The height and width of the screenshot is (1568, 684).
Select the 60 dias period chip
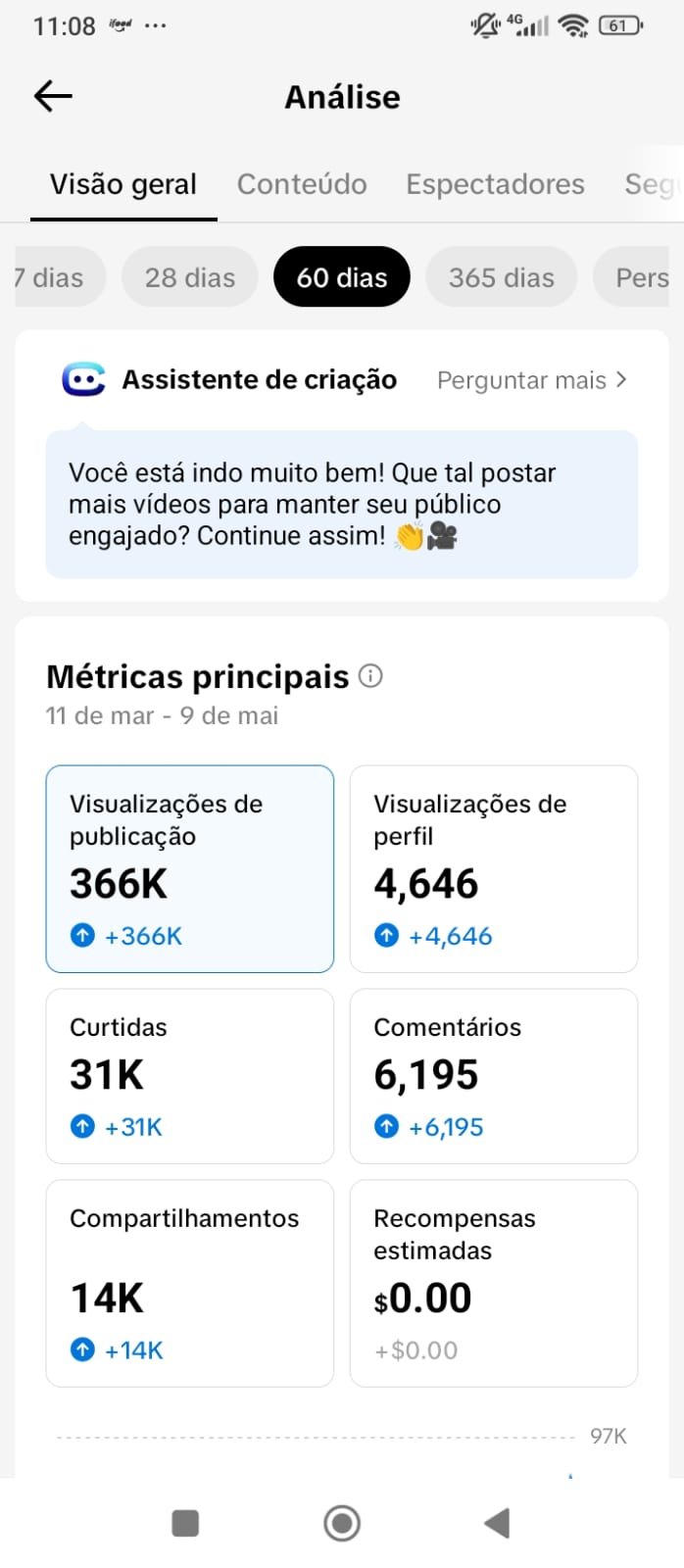click(x=341, y=277)
